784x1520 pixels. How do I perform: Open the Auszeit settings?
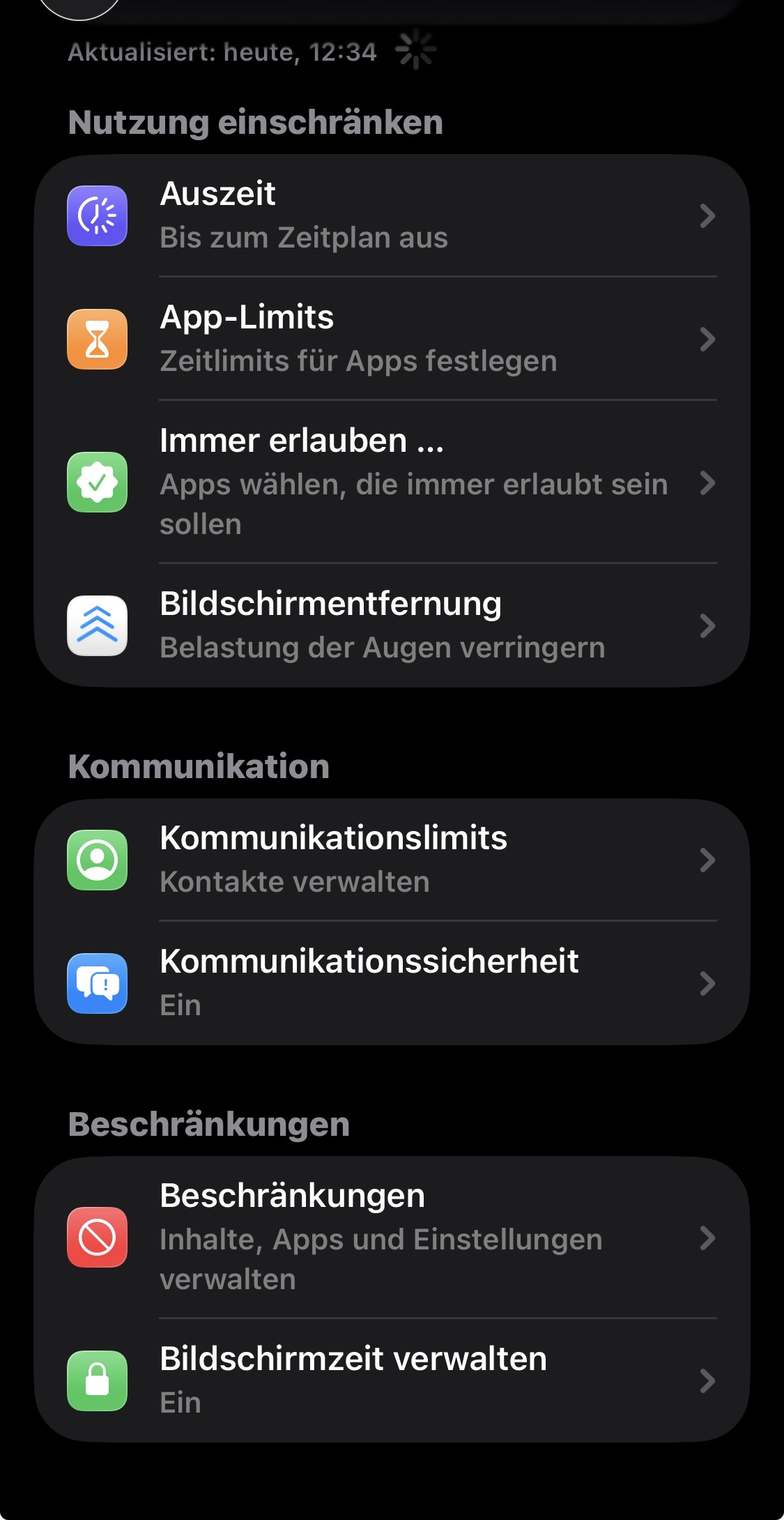392,215
